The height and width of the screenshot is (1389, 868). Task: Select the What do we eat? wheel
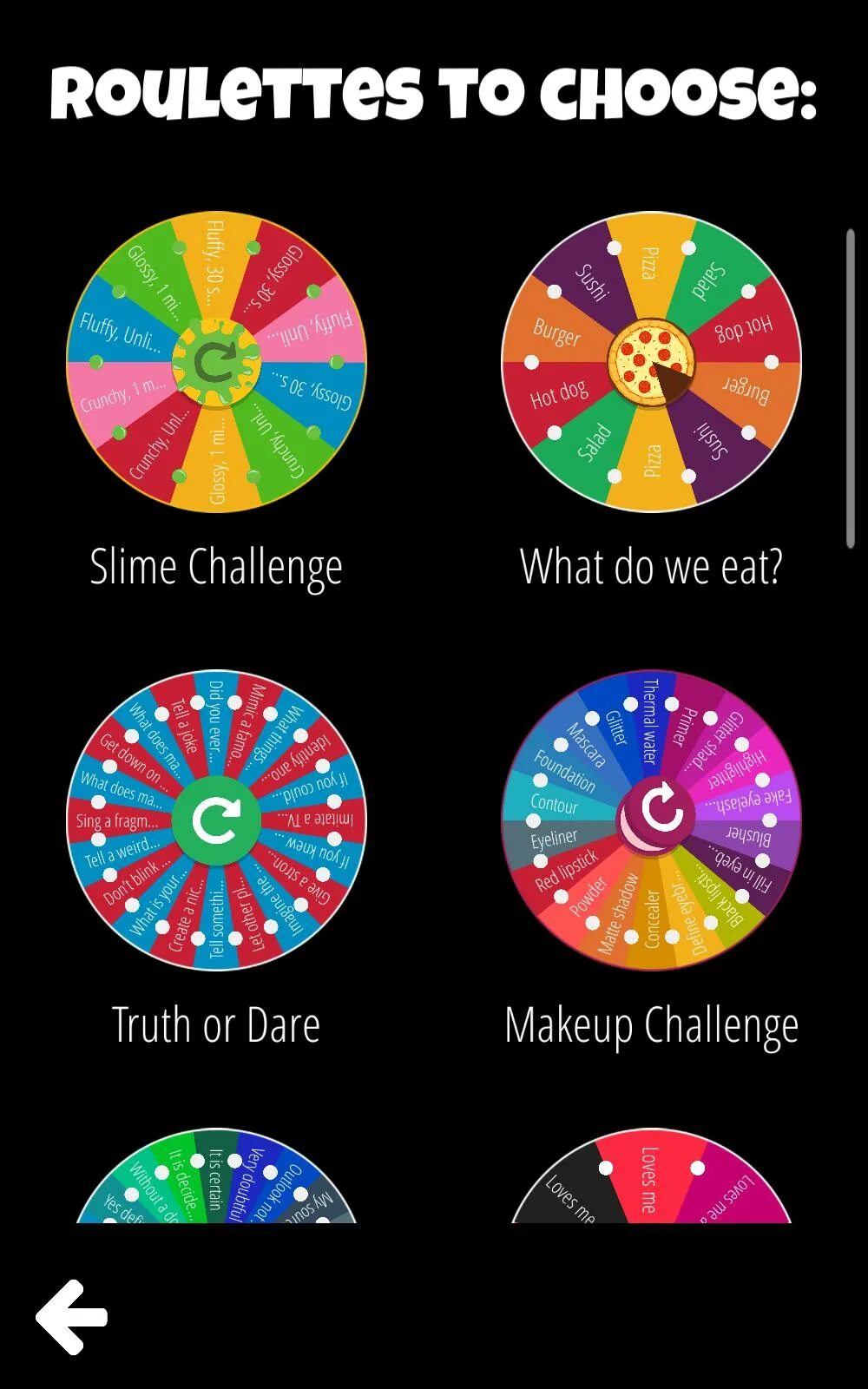[x=651, y=361]
